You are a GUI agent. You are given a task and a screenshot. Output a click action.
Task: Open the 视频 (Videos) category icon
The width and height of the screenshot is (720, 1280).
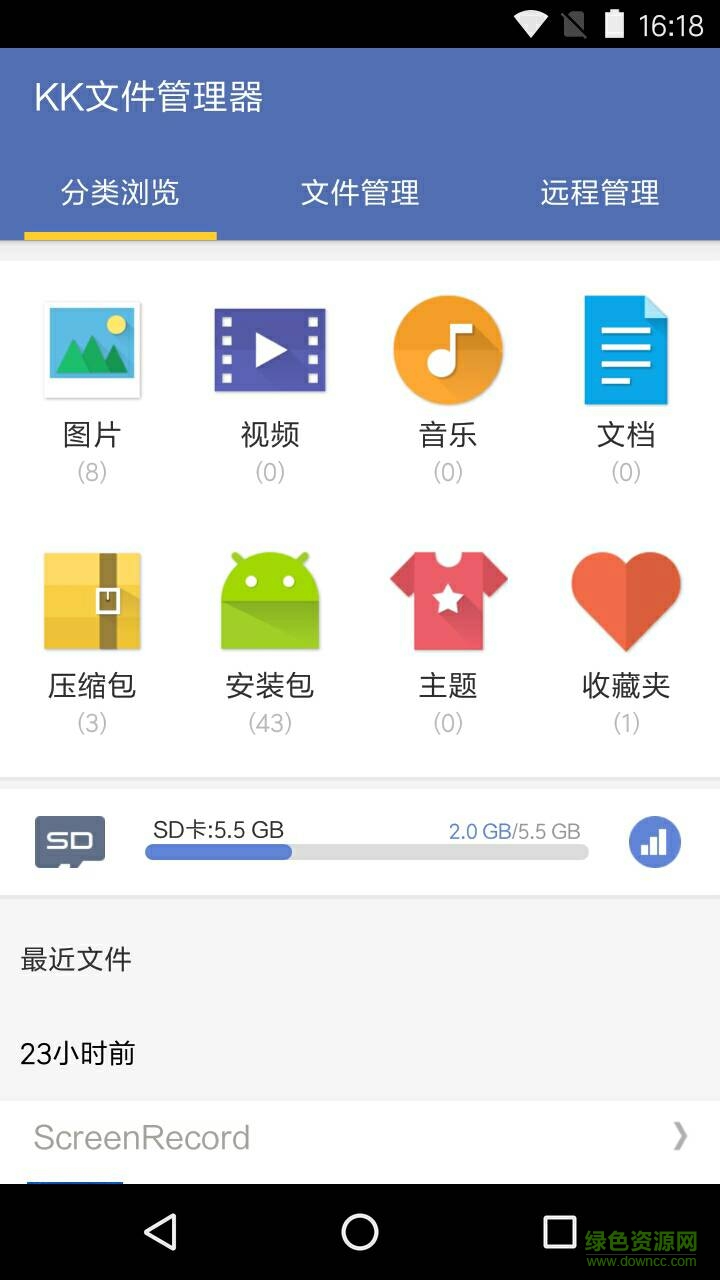tap(270, 350)
